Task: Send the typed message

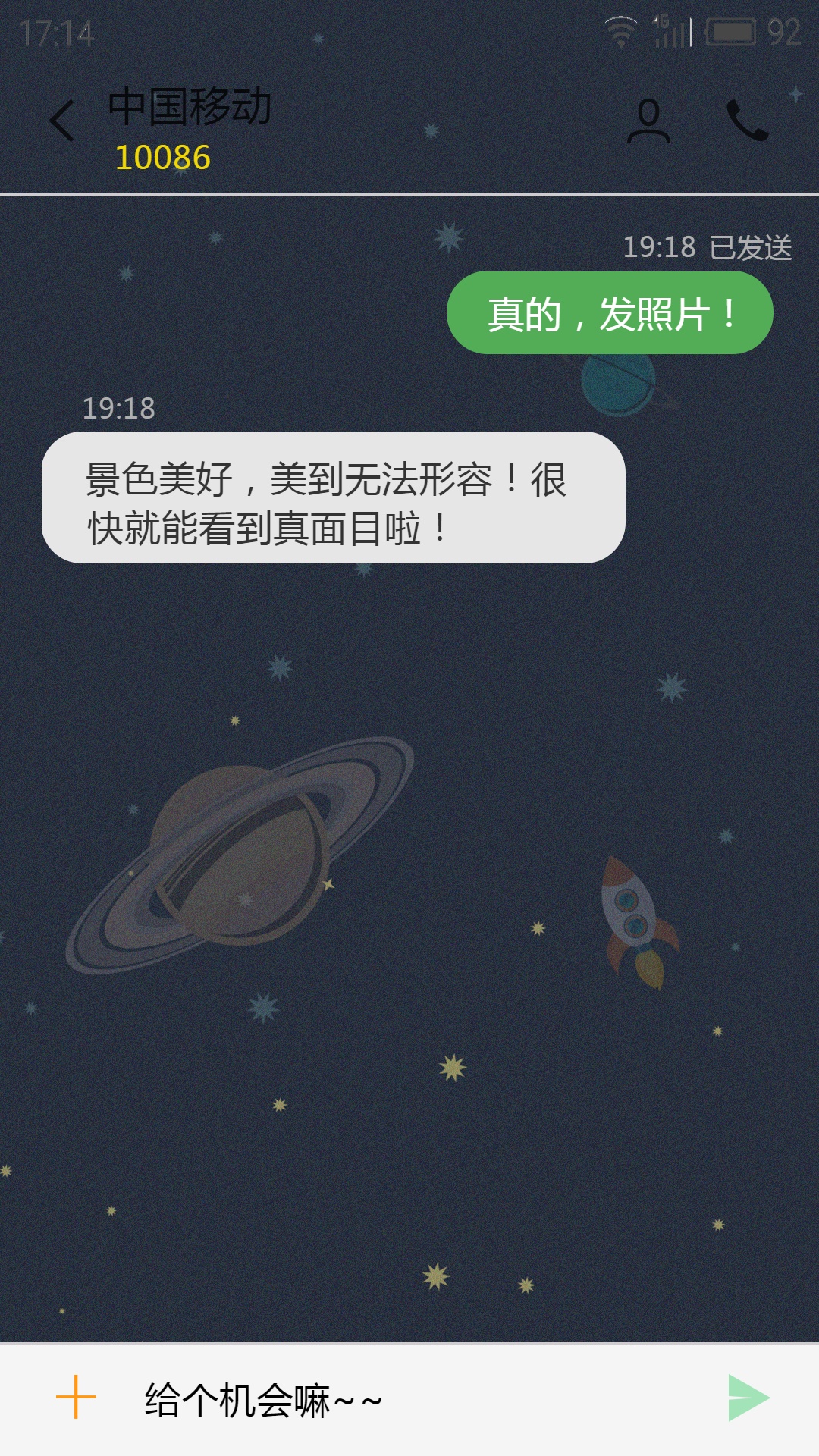Action: tap(748, 1398)
